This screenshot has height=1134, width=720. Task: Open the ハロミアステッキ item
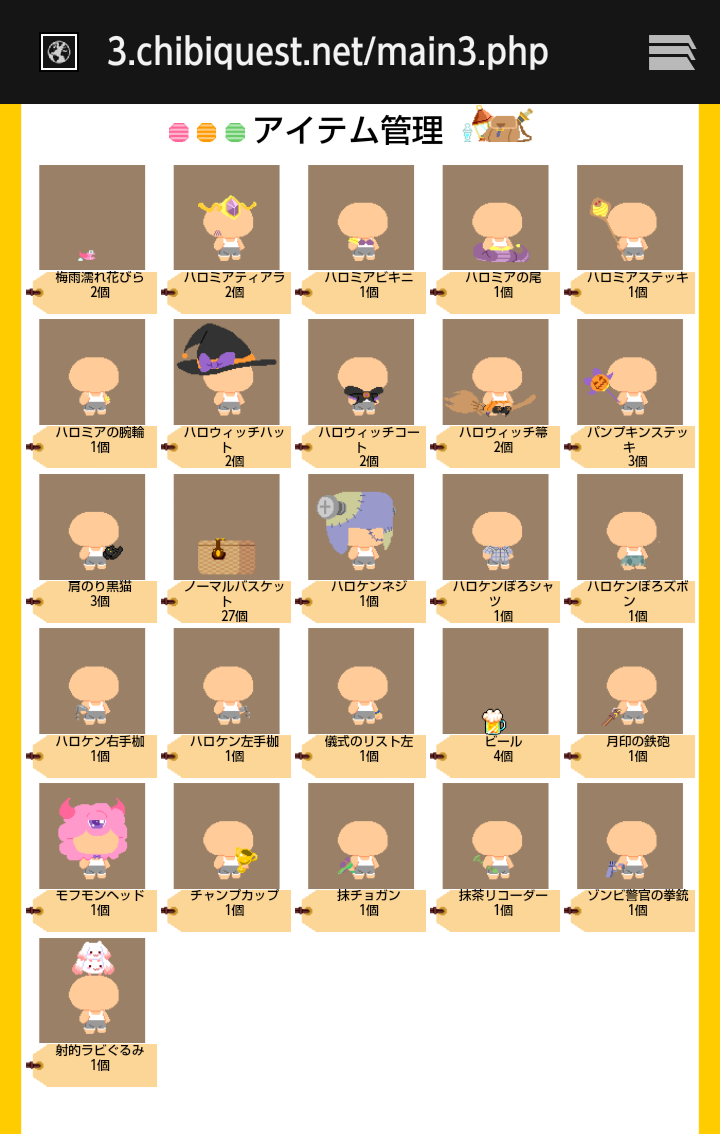630,218
